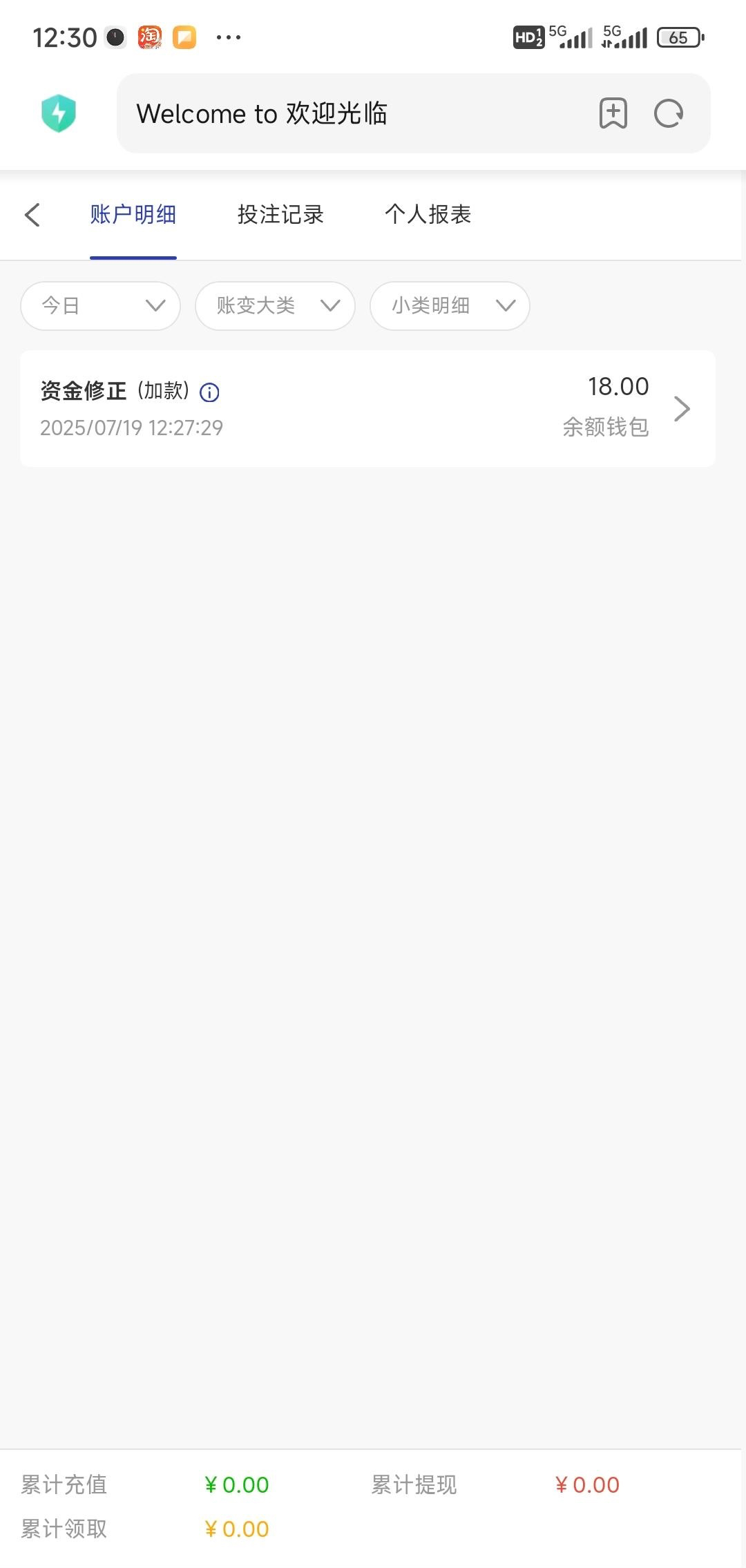Switch to the 投注记录 tab
Screen dimensions: 746x1568
pyautogui.click(x=280, y=214)
